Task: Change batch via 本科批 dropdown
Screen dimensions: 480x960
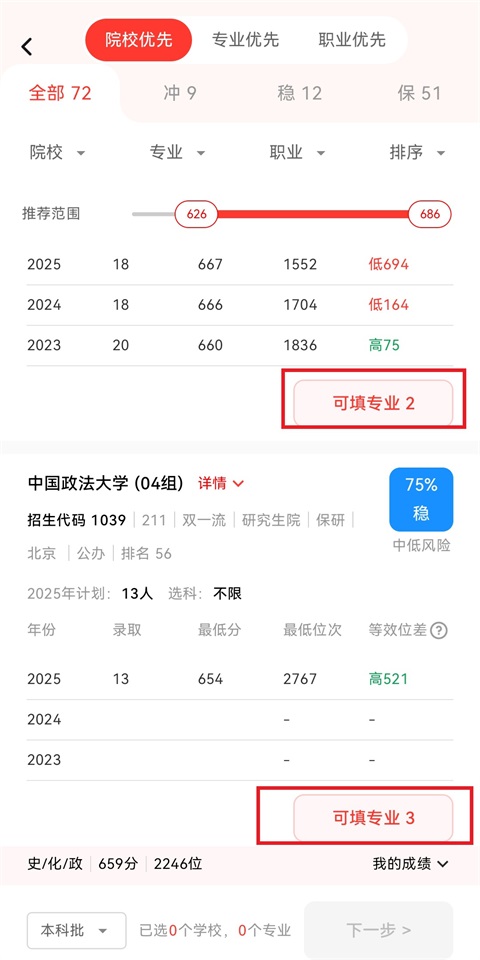Action: pyautogui.click(x=77, y=931)
